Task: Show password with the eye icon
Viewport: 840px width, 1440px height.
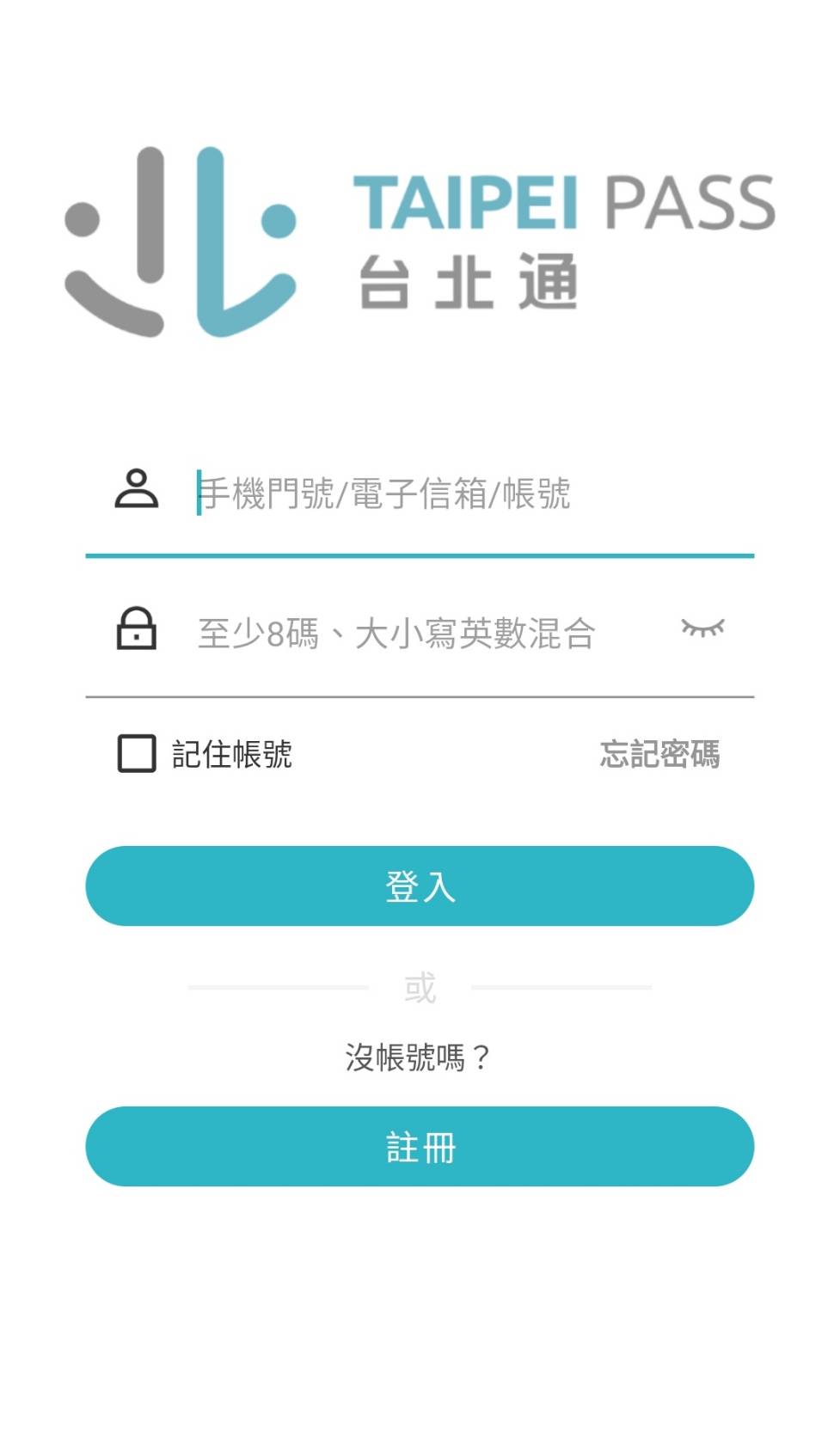Action: pyautogui.click(x=702, y=628)
